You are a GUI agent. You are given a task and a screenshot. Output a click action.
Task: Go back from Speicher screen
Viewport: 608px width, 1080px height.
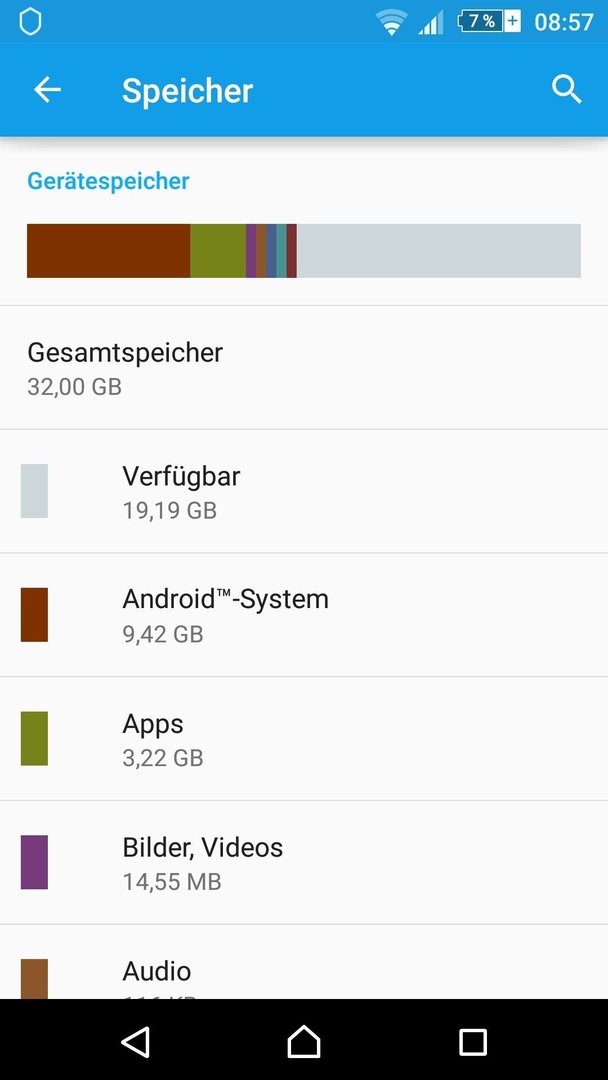48,90
